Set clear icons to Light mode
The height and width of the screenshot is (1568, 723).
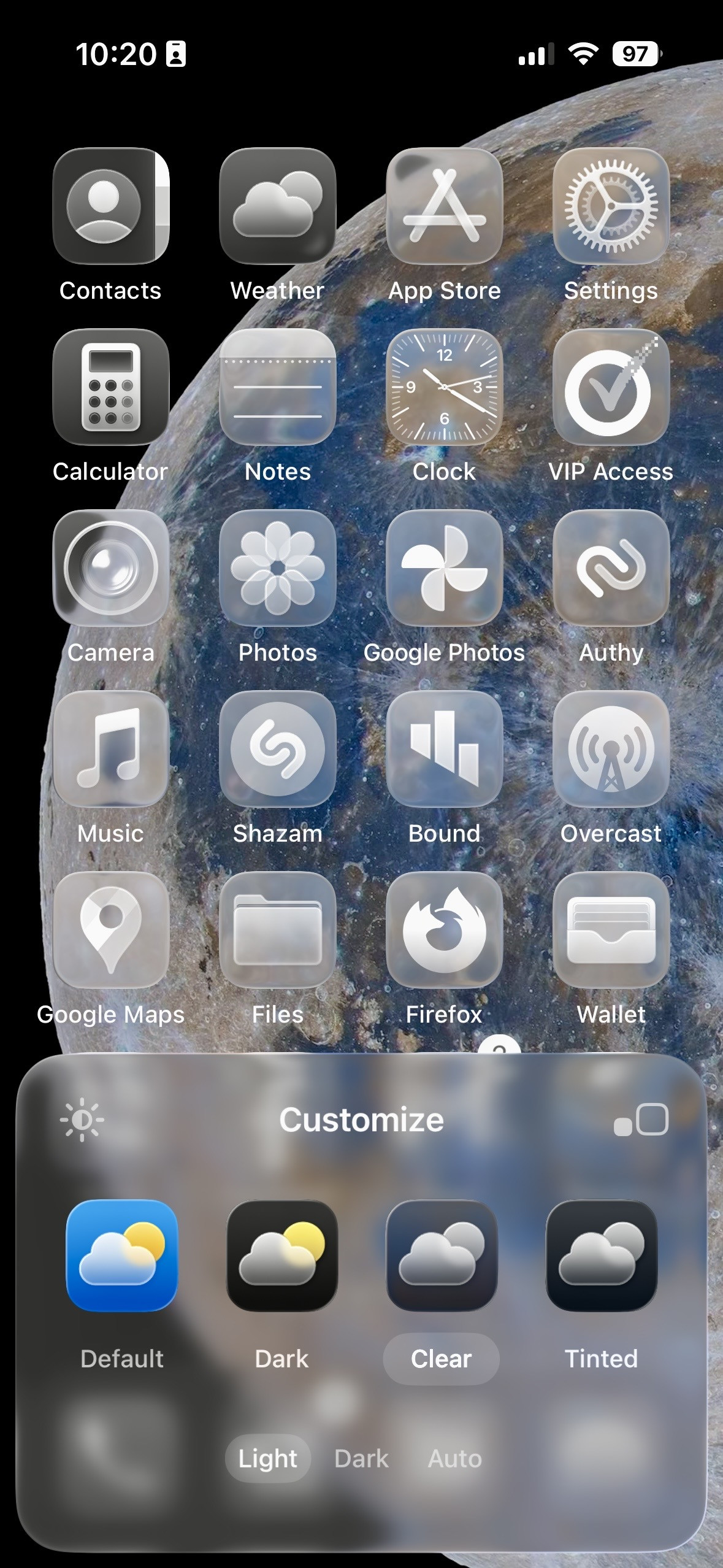click(268, 1459)
